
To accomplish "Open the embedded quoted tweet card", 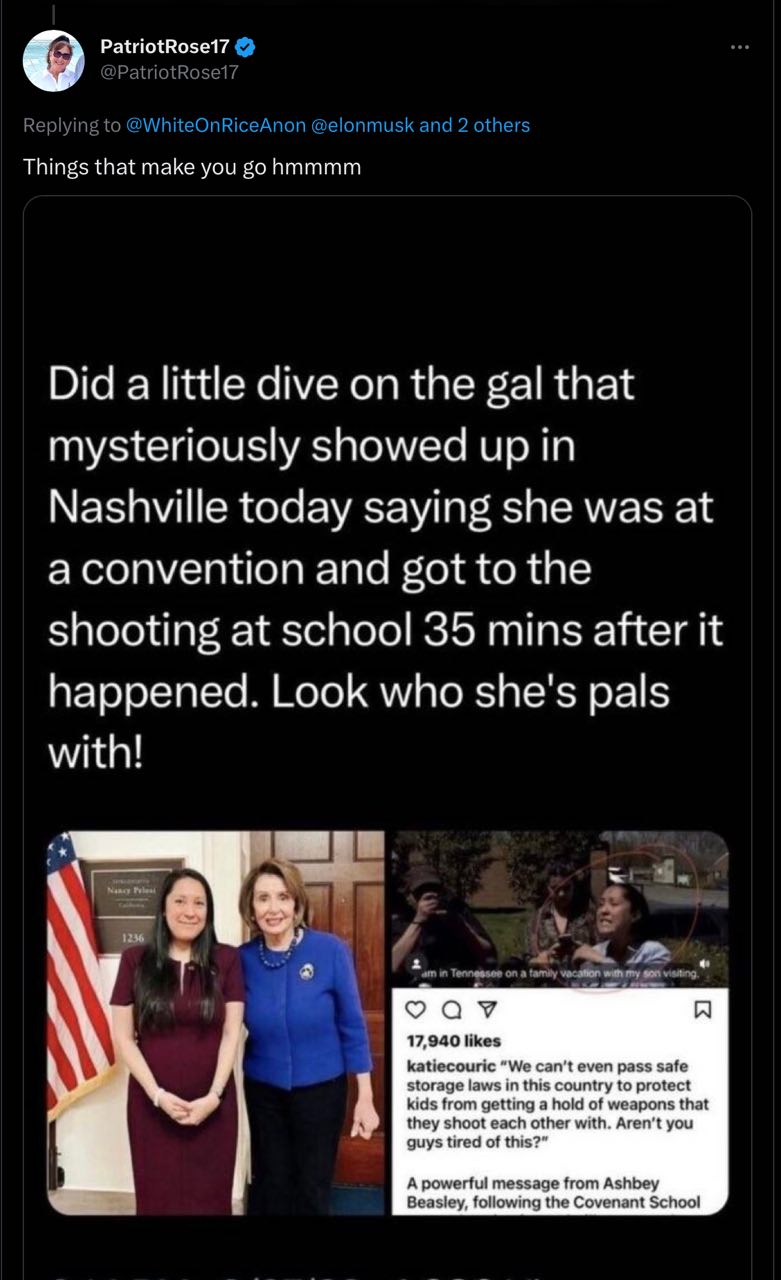I will (387, 737).
